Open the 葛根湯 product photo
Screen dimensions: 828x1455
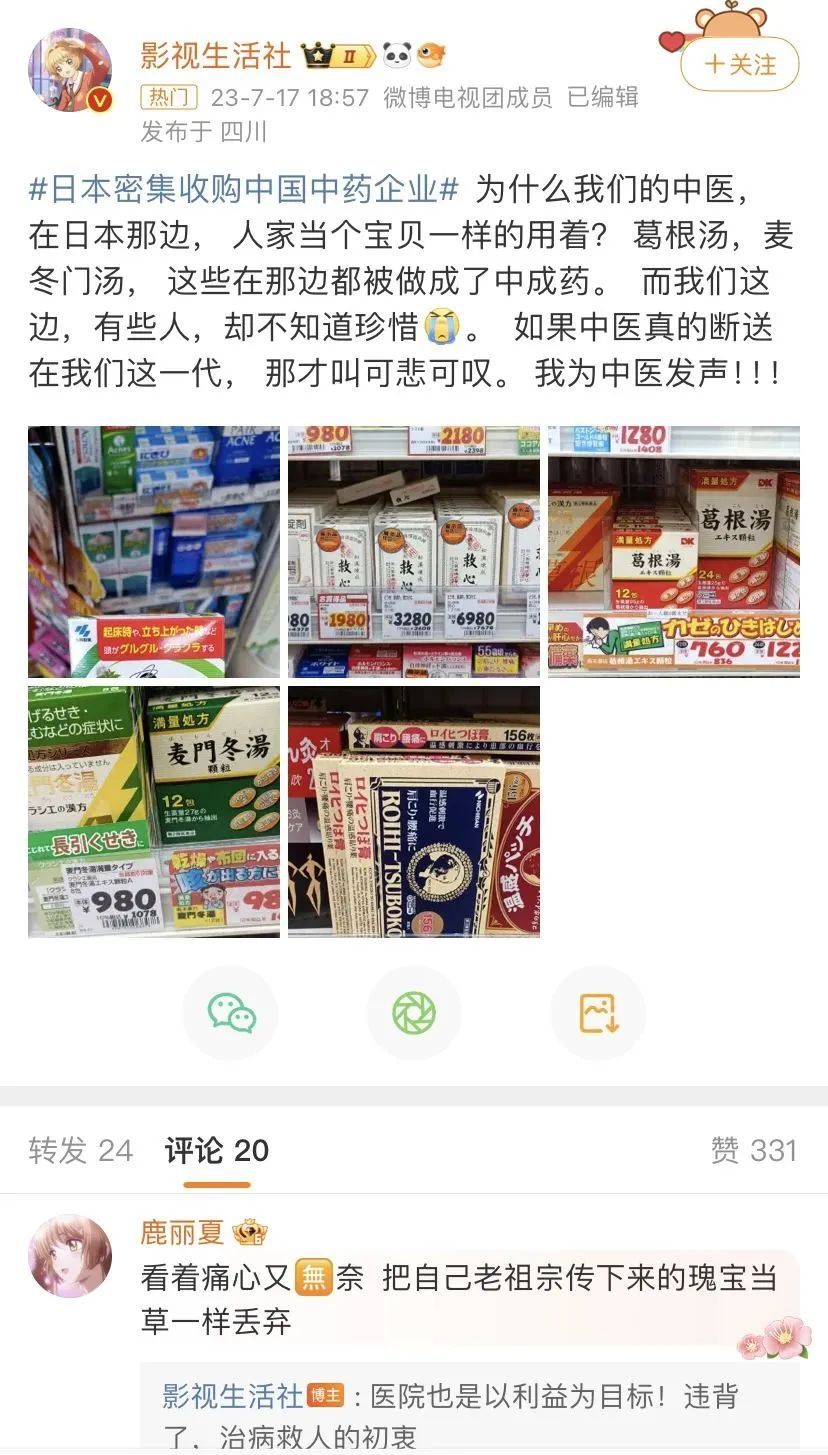coord(673,552)
